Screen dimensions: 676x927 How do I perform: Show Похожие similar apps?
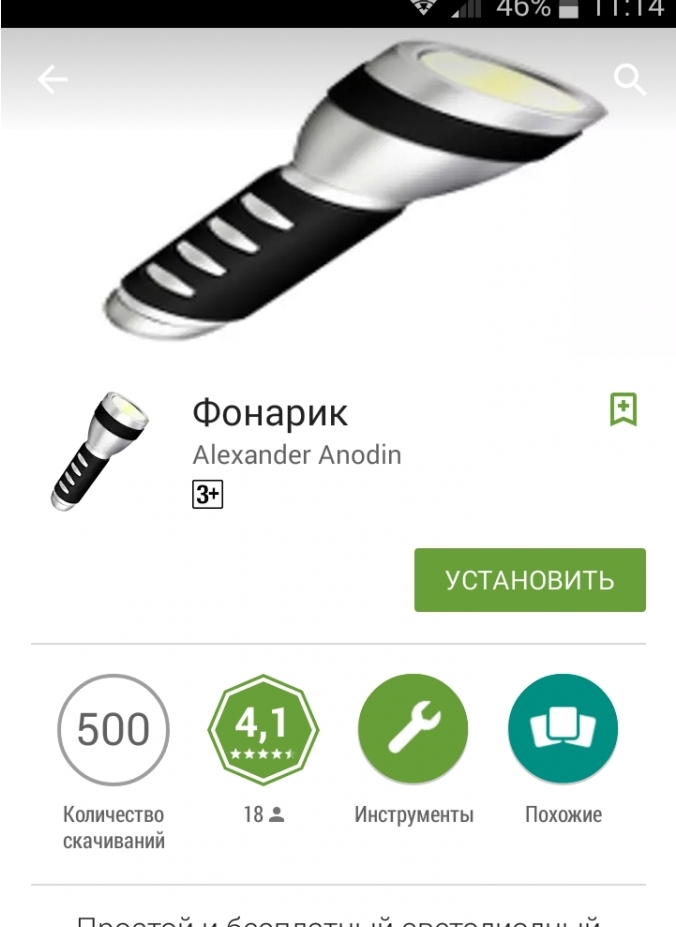coord(563,731)
